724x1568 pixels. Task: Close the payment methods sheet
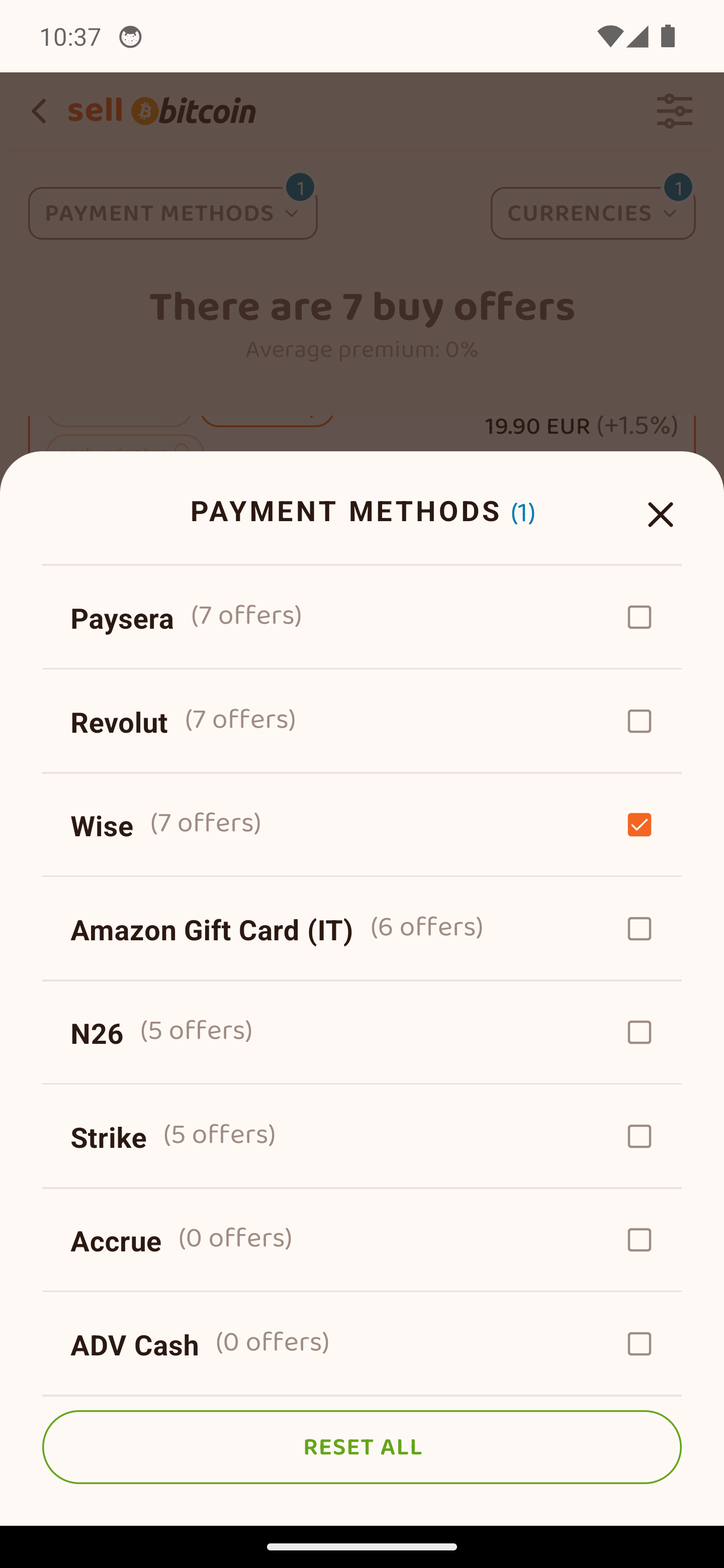[x=660, y=514]
